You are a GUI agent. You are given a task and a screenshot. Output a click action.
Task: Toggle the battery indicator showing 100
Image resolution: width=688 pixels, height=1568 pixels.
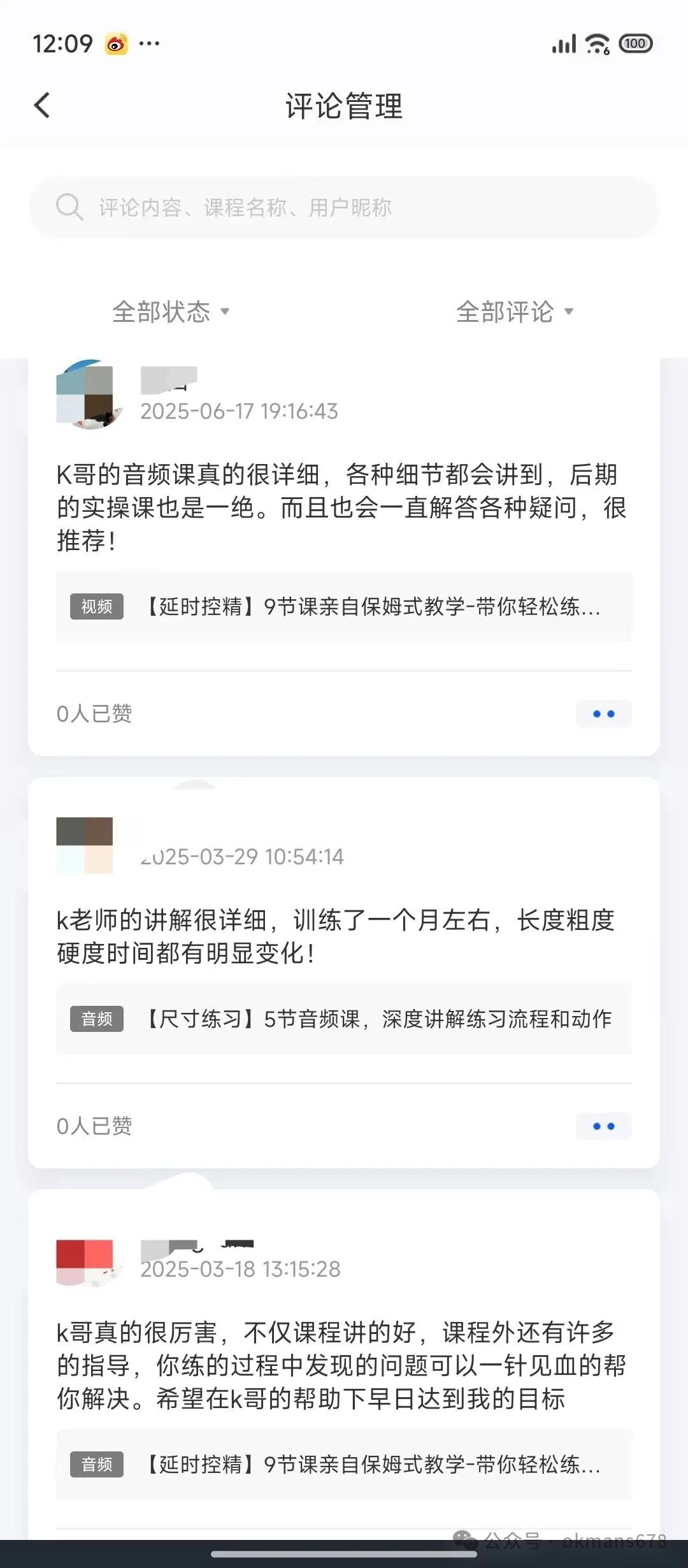click(x=635, y=43)
